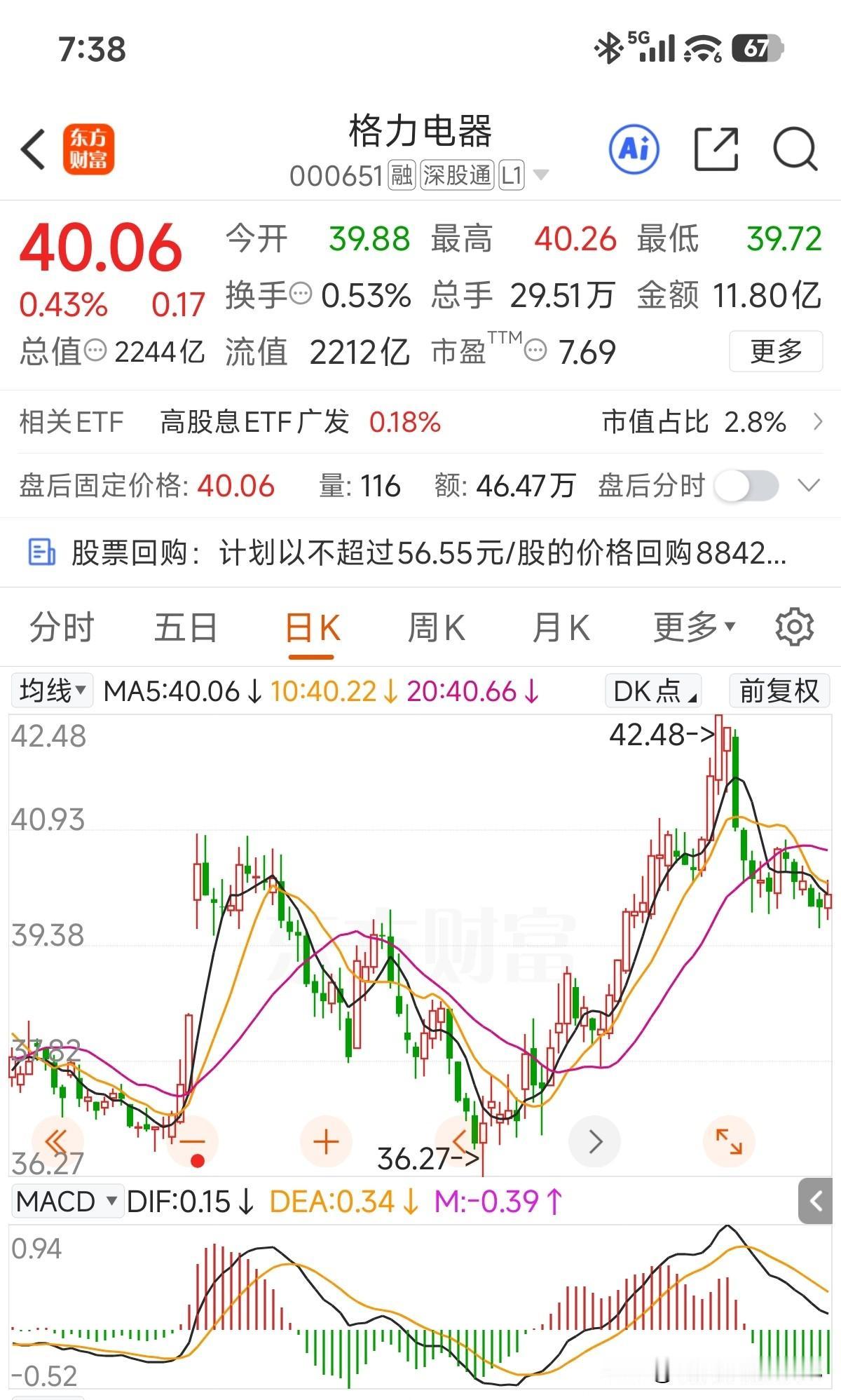The height and width of the screenshot is (1400, 841).
Task: Open stock search magnifier
Action: click(x=795, y=149)
